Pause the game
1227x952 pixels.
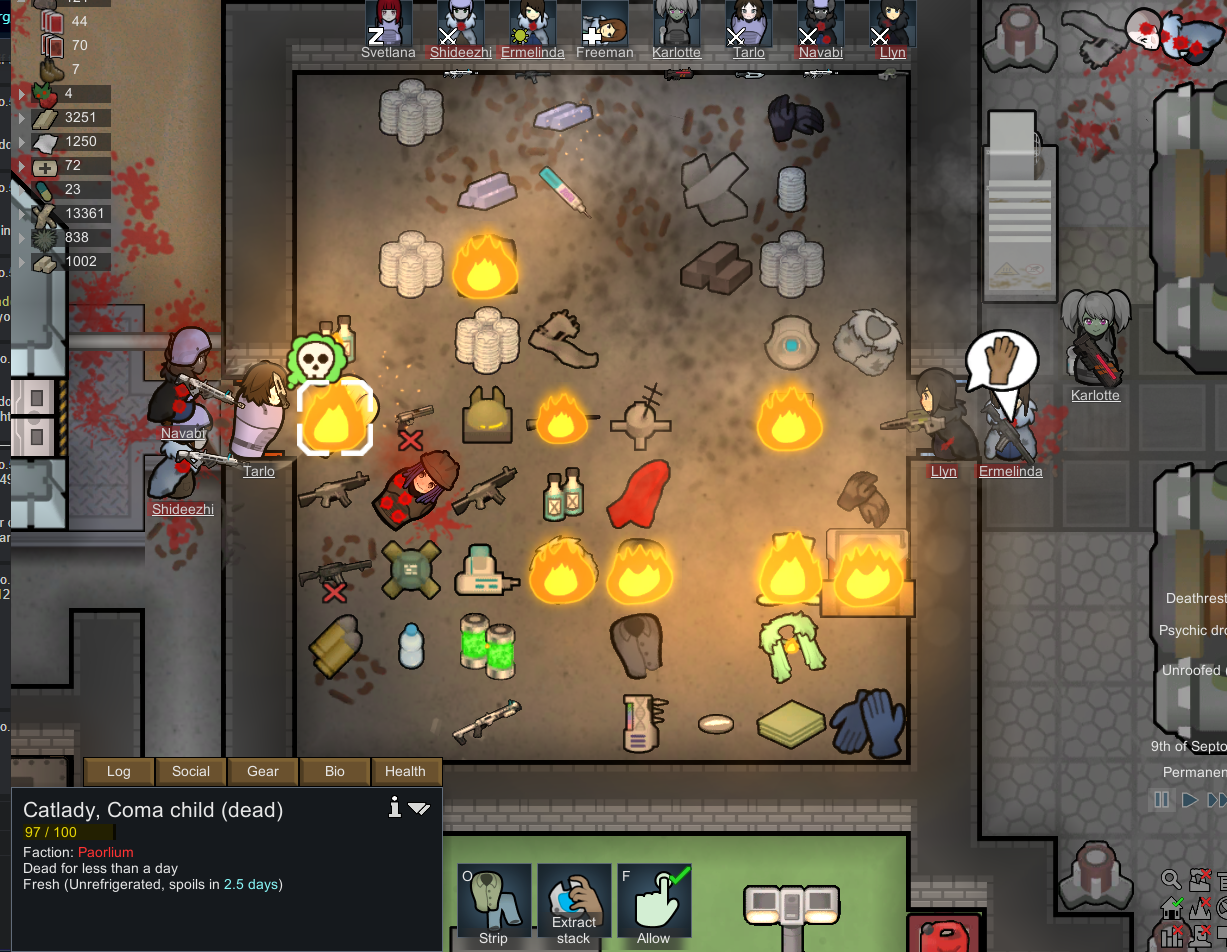click(x=1162, y=800)
